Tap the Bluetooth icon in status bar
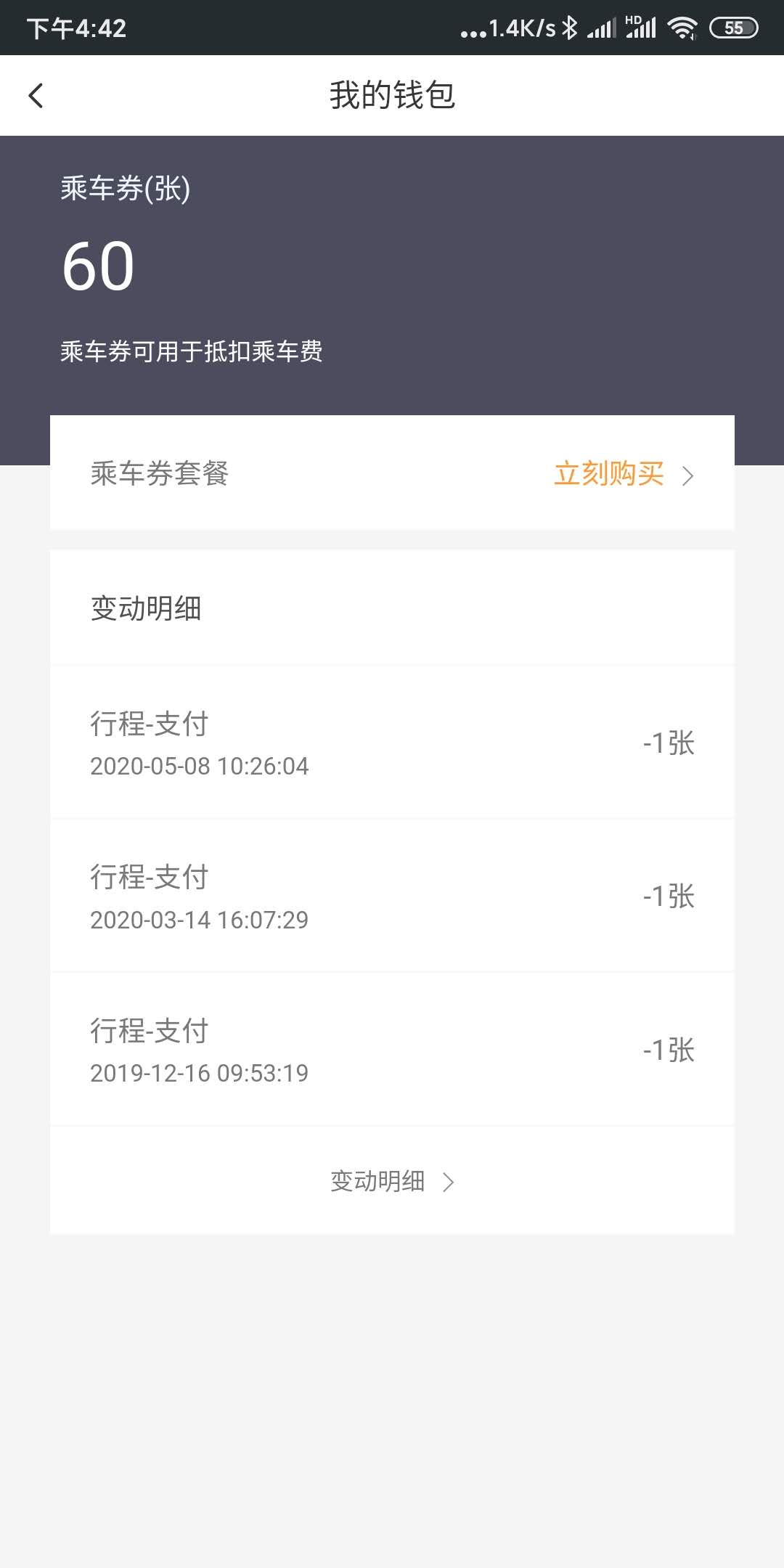Viewport: 784px width, 1568px height. point(573,28)
